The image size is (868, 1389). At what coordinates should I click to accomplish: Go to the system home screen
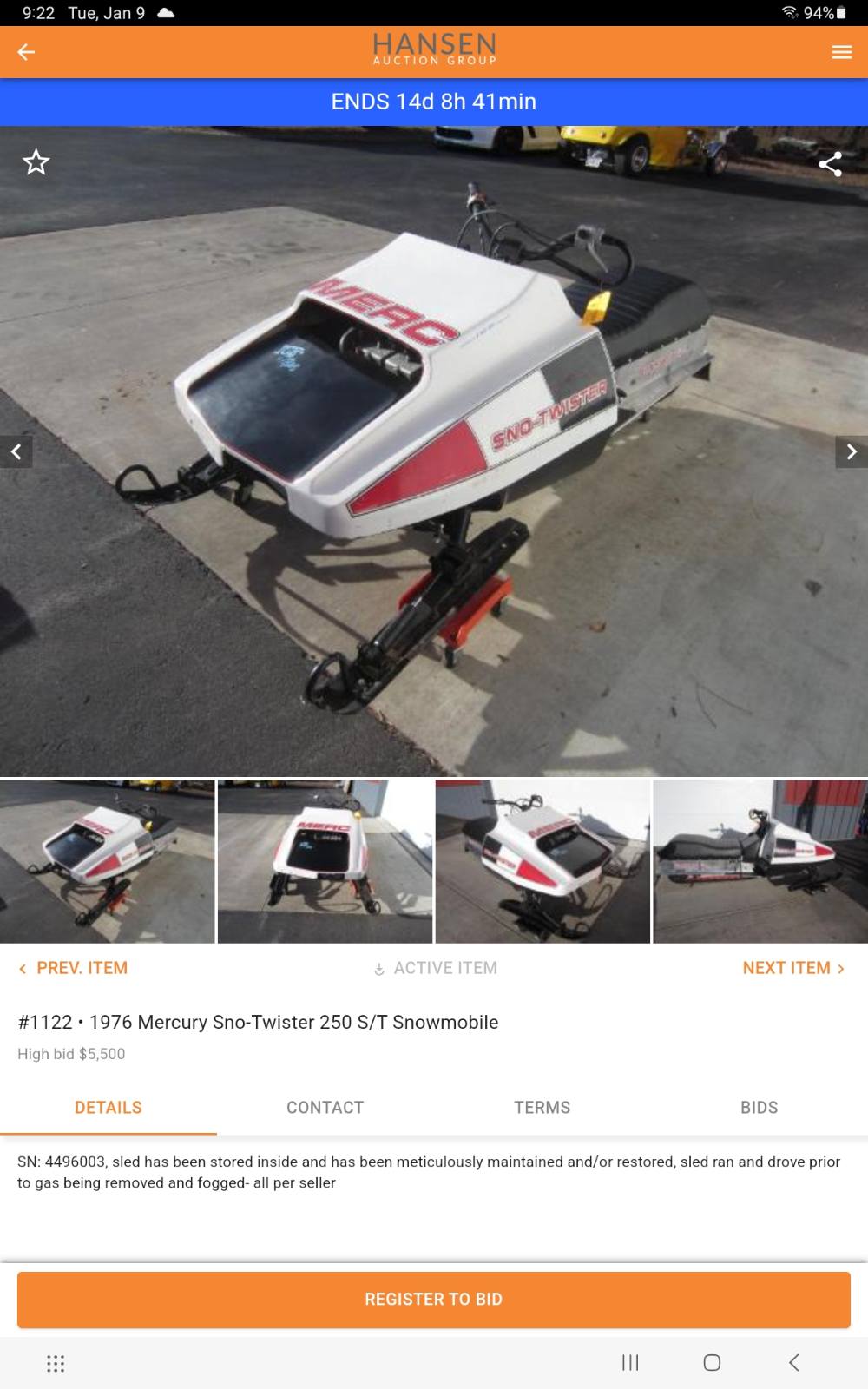coord(712,1363)
